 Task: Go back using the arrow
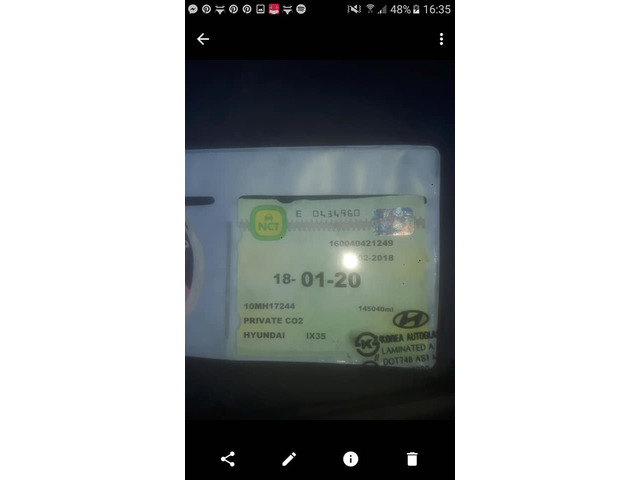[x=203, y=39]
